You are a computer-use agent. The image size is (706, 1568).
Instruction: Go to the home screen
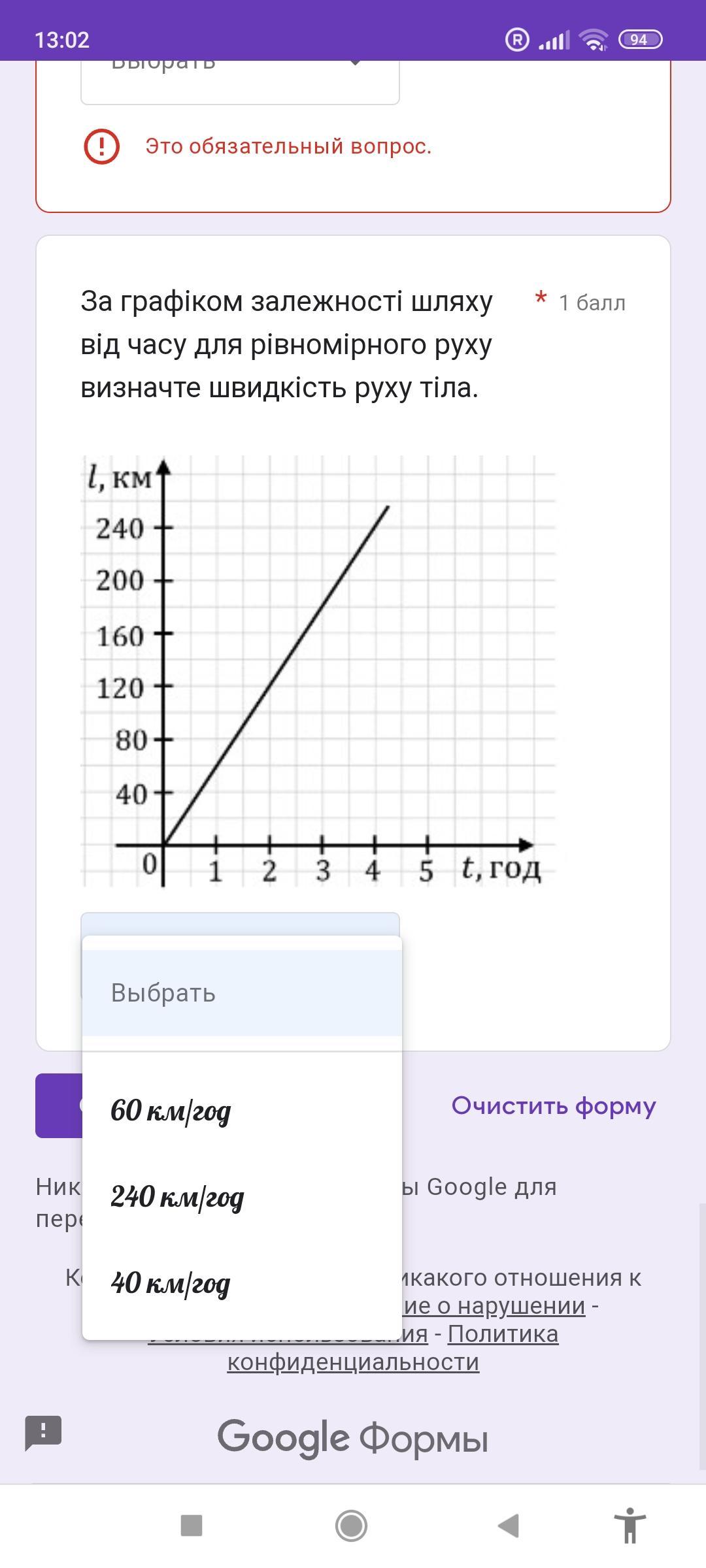coord(352,1526)
